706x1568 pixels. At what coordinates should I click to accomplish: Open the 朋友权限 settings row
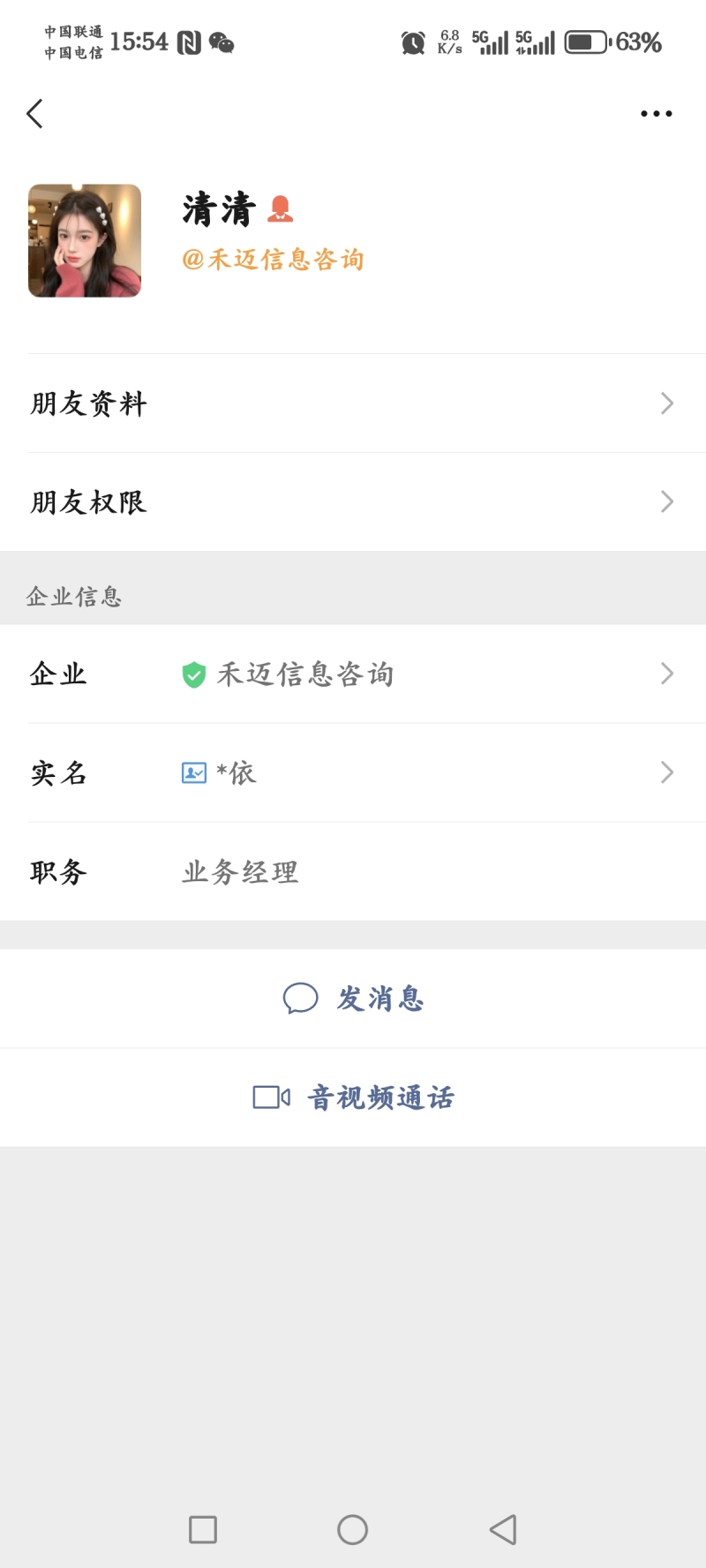point(353,502)
